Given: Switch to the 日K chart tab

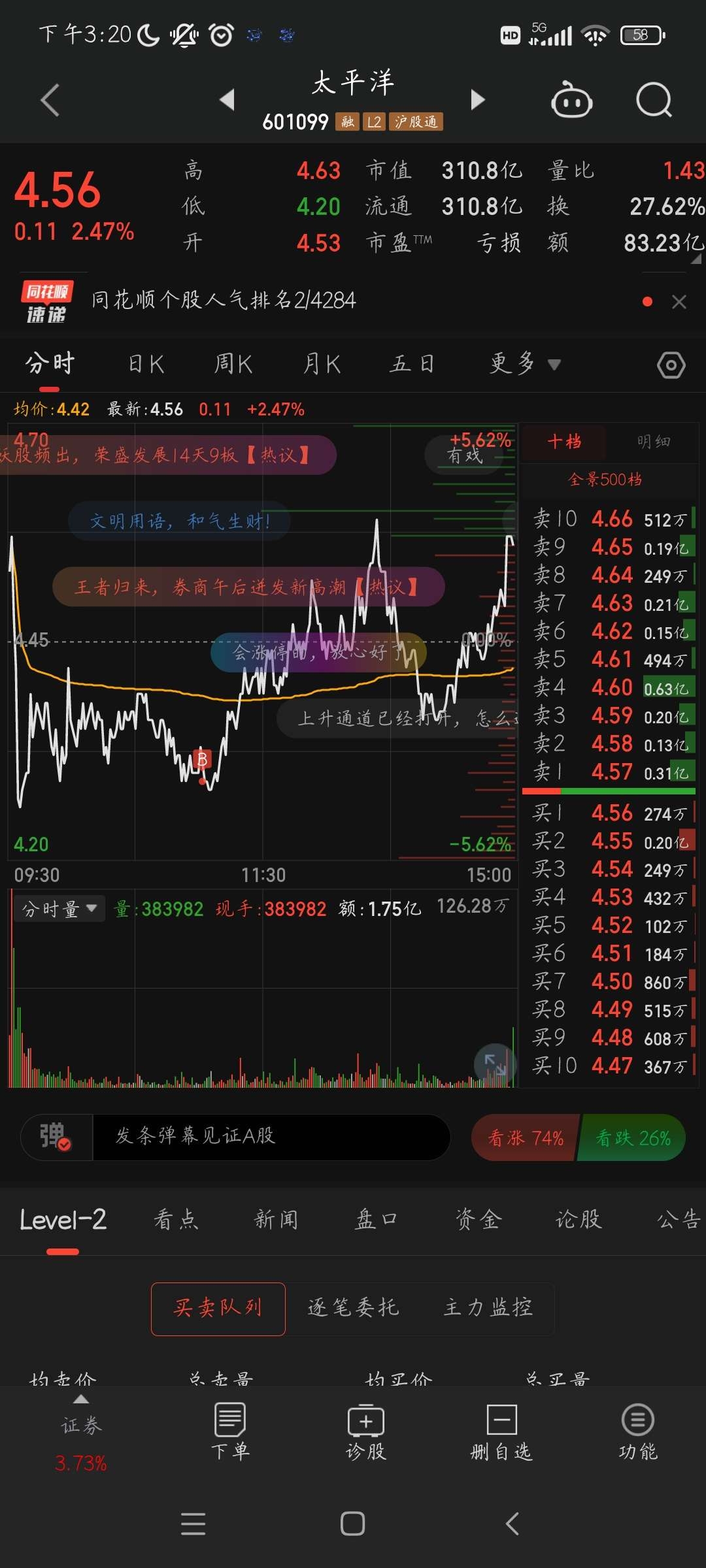Looking at the screenshot, I should pyautogui.click(x=146, y=364).
